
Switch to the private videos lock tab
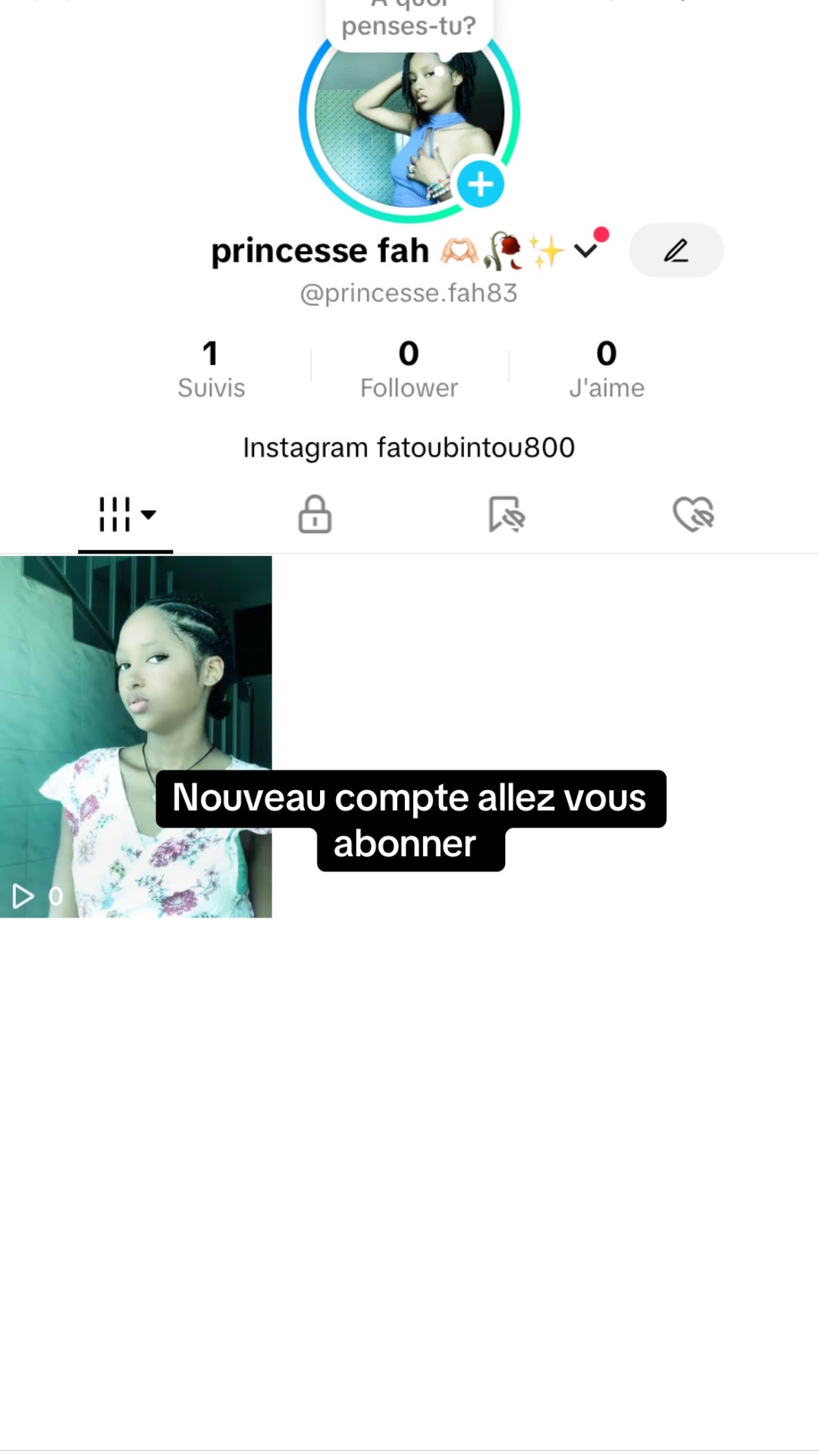pyautogui.click(x=315, y=515)
